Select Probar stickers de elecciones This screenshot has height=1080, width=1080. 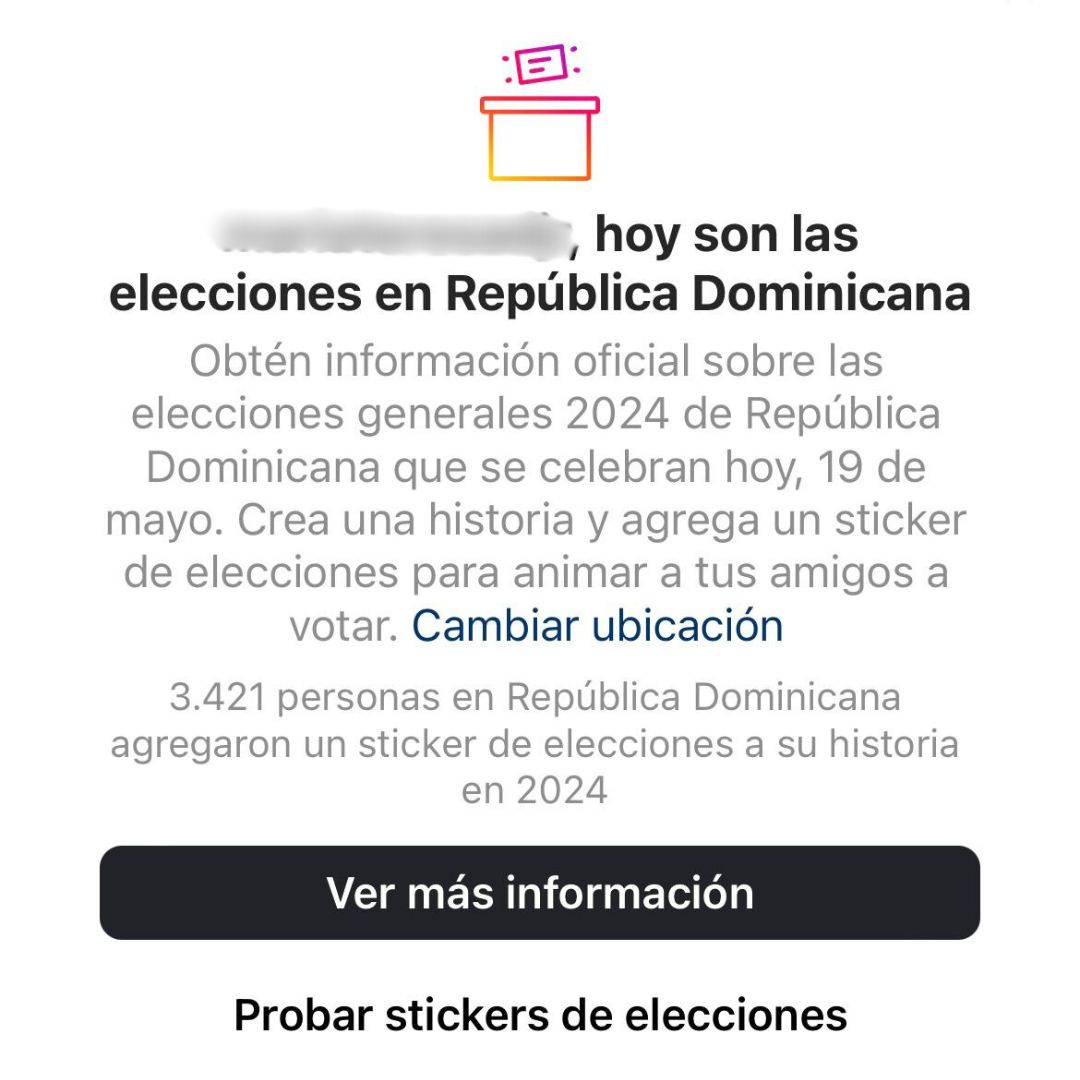[x=540, y=1015]
